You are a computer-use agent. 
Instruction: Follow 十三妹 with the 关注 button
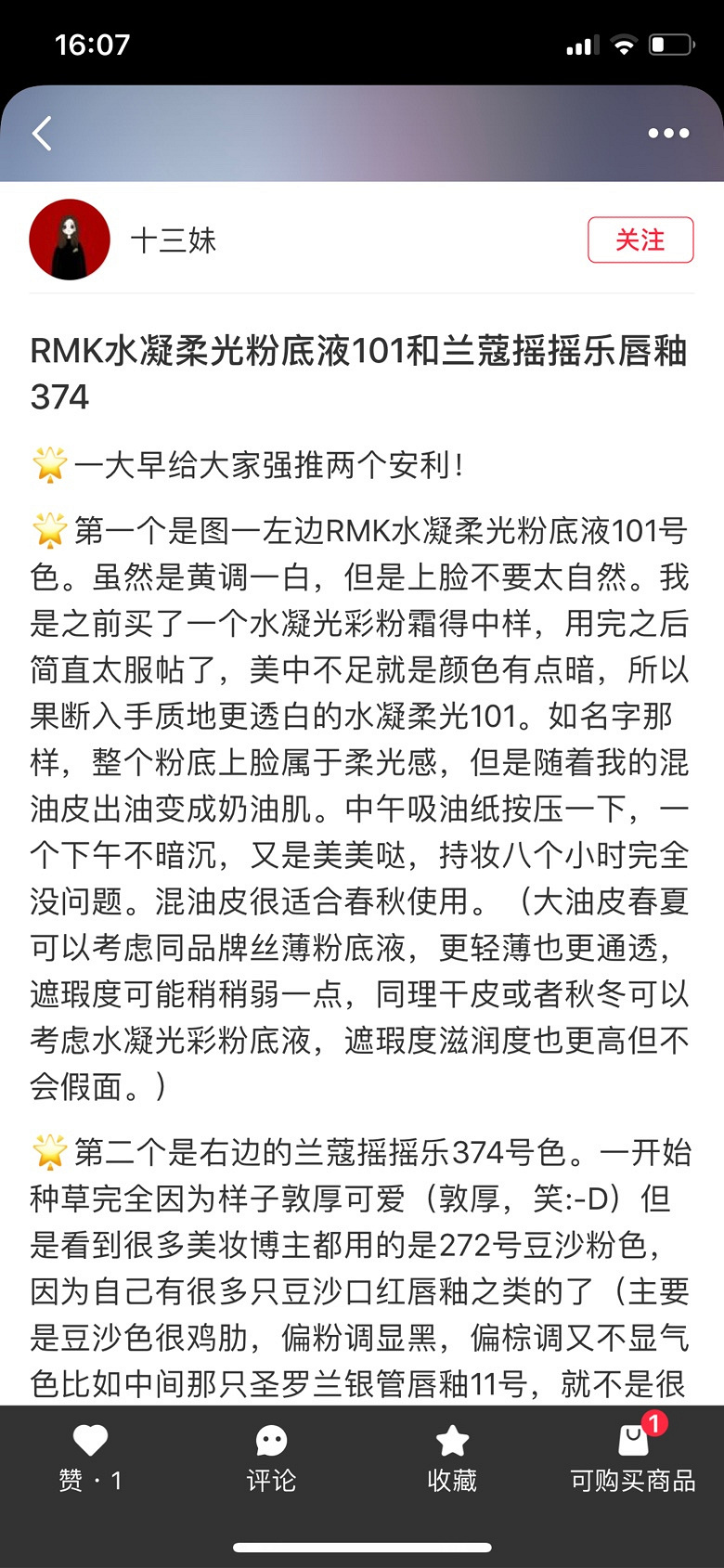640,240
